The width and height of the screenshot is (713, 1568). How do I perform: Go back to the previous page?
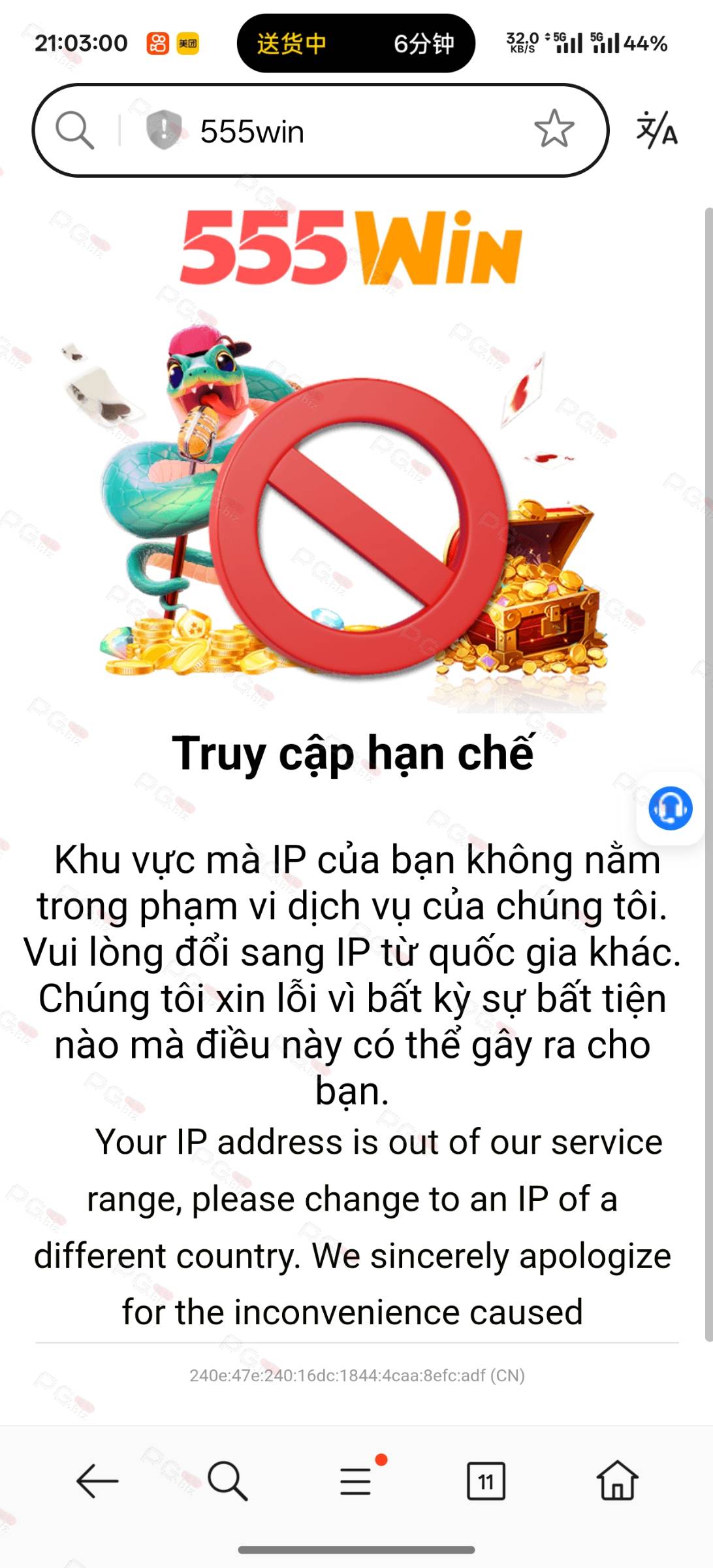coord(97,1480)
